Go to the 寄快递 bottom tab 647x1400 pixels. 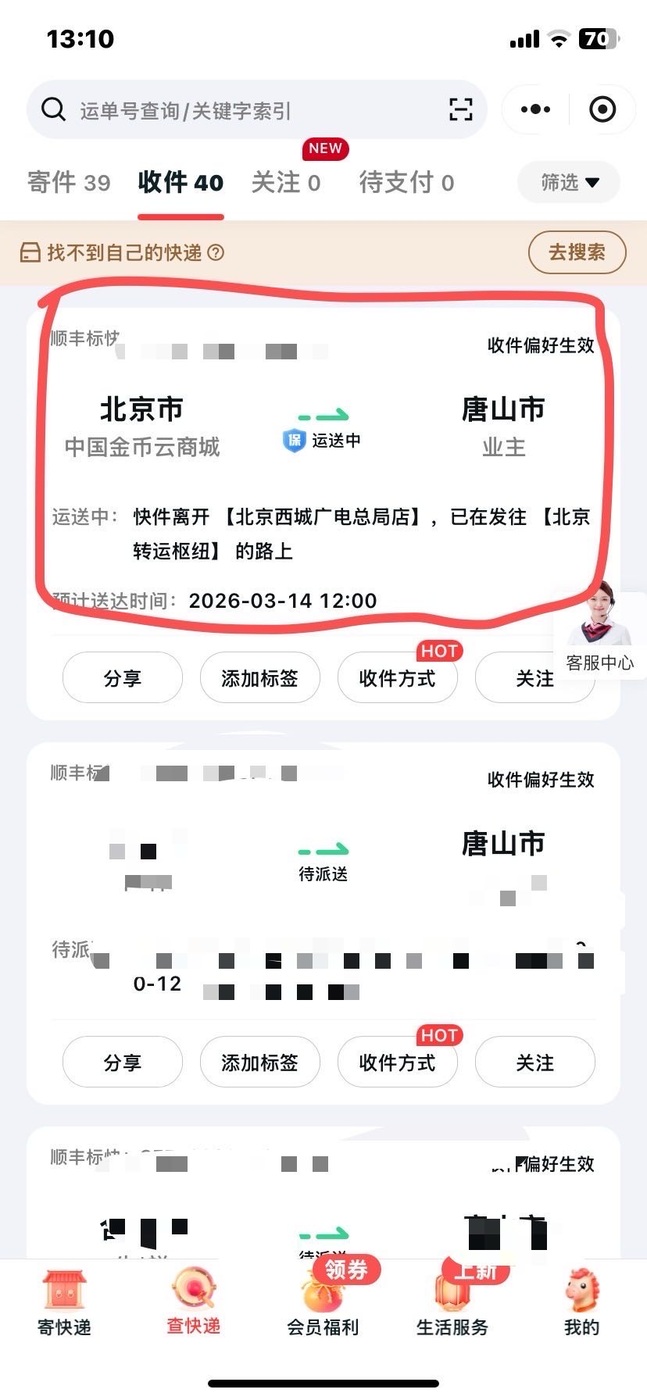coord(65,1304)
